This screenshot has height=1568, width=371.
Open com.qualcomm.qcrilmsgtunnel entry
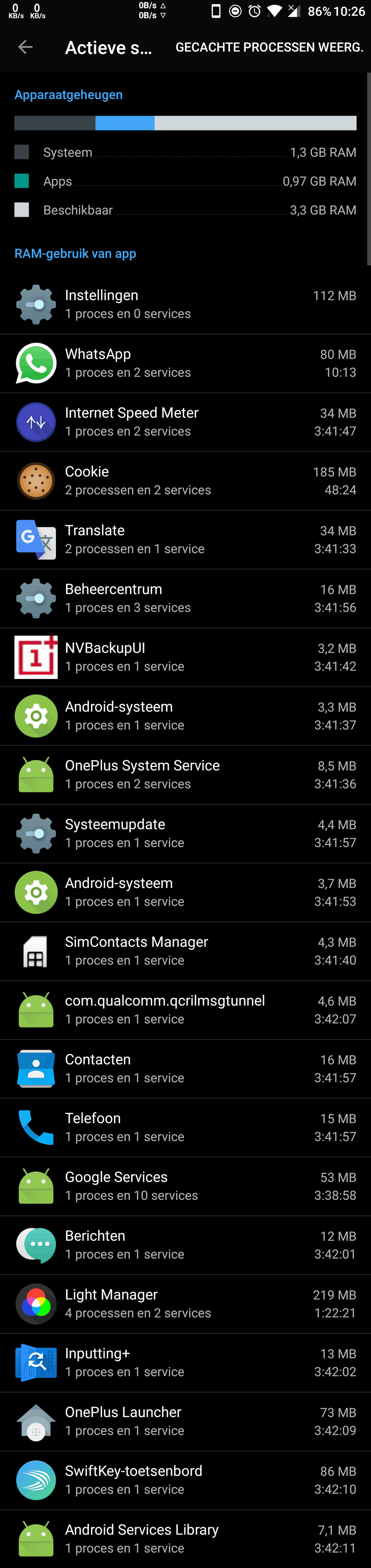tap(186, 1009)
